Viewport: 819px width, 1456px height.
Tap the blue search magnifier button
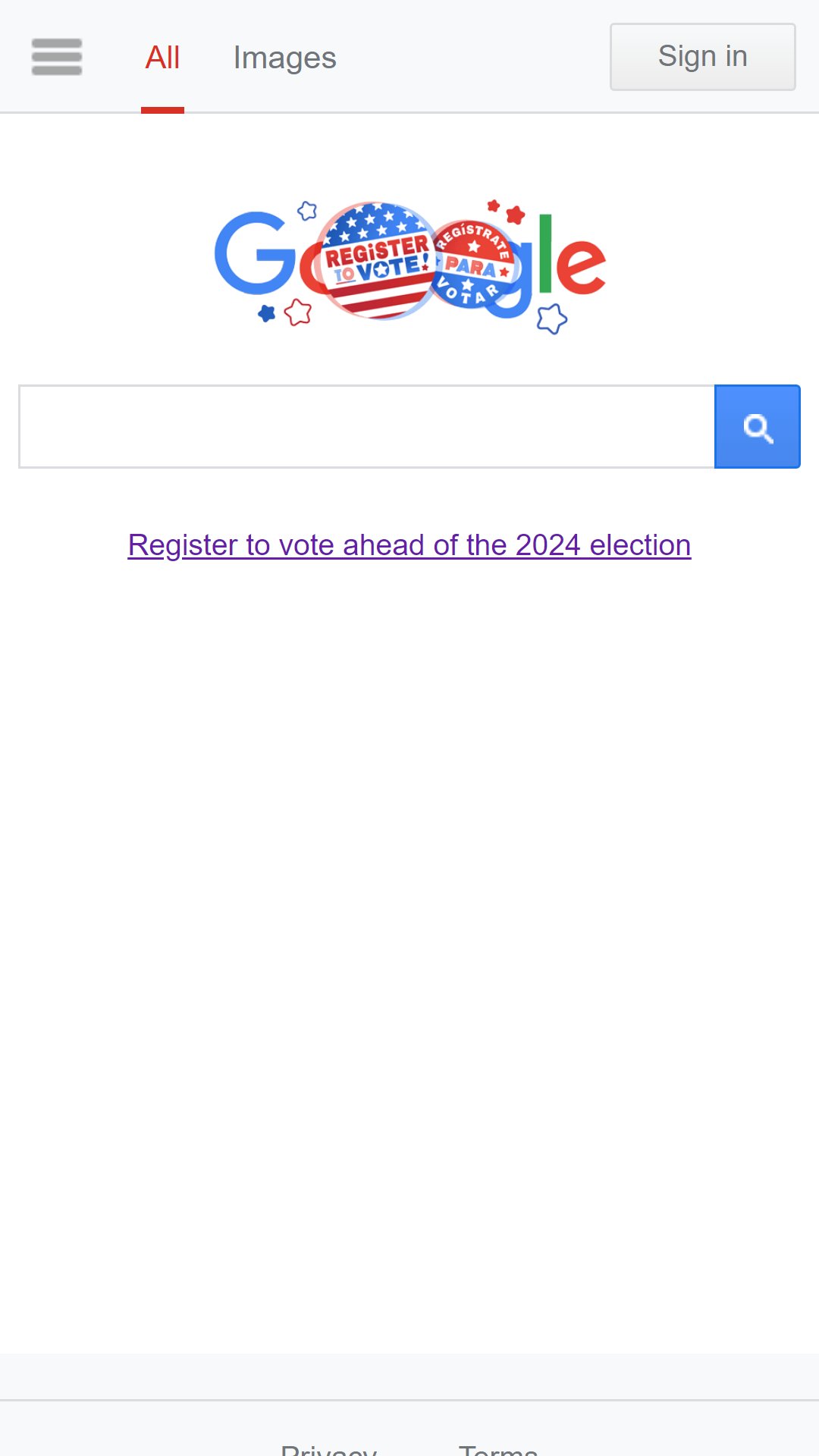pyautogui.click(x=758, y=426)
